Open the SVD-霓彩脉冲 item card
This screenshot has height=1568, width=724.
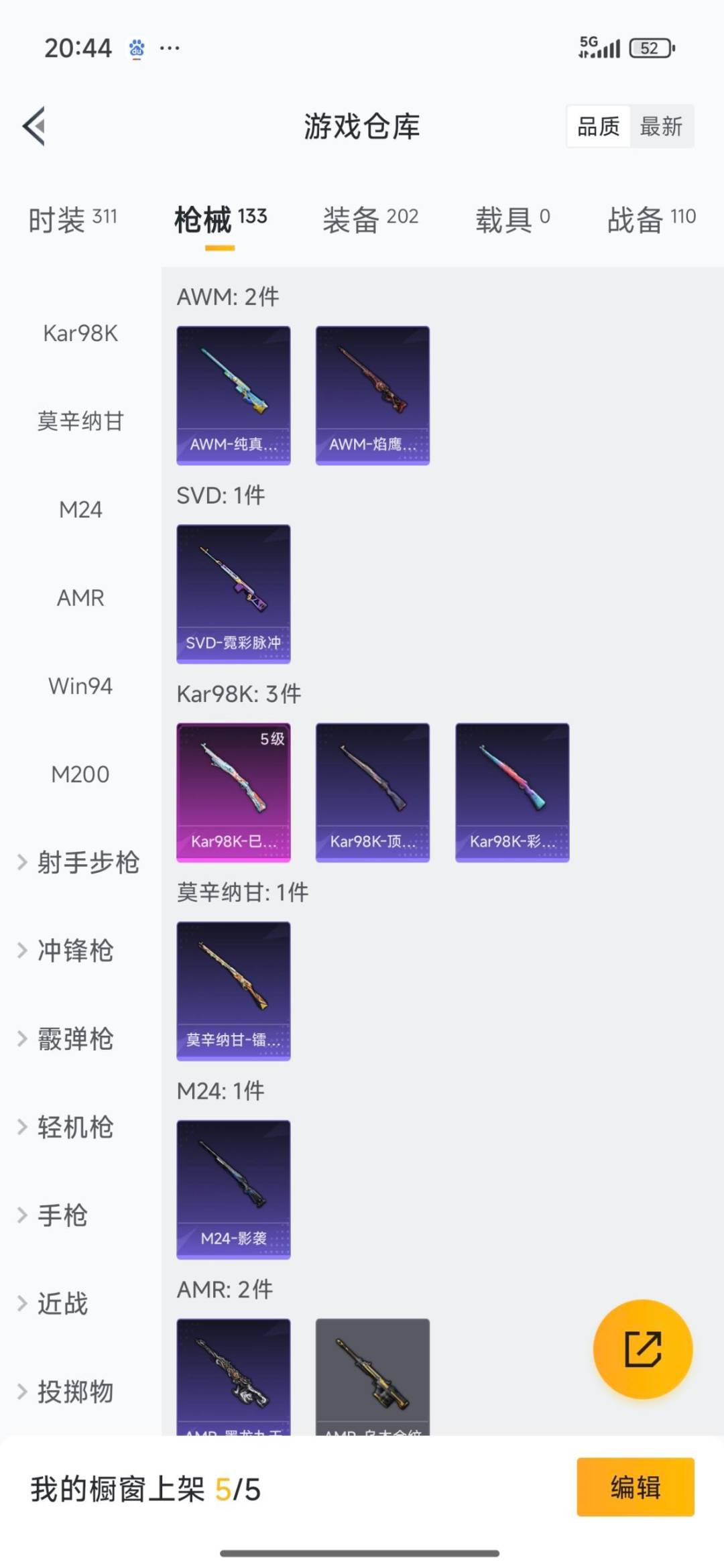pos(233,593)
